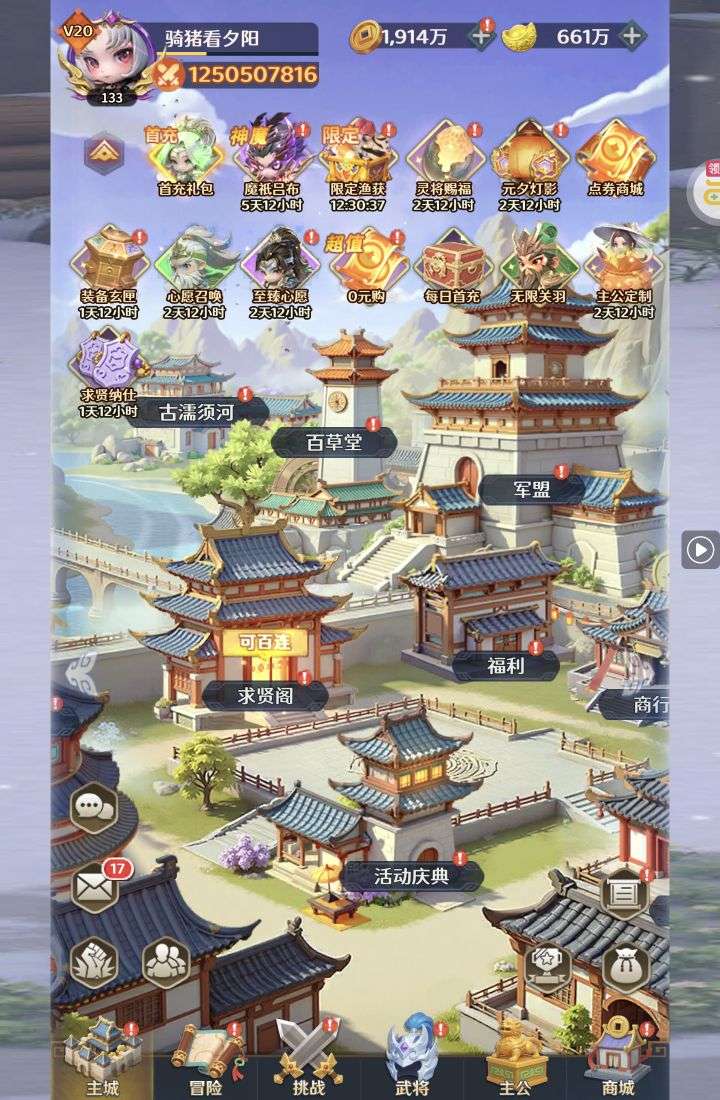Switch to the 挑战 tab
Image resolution: width=720 pixels, height=1100 pixels.
pyautogui.click(x=308, y=1060)
